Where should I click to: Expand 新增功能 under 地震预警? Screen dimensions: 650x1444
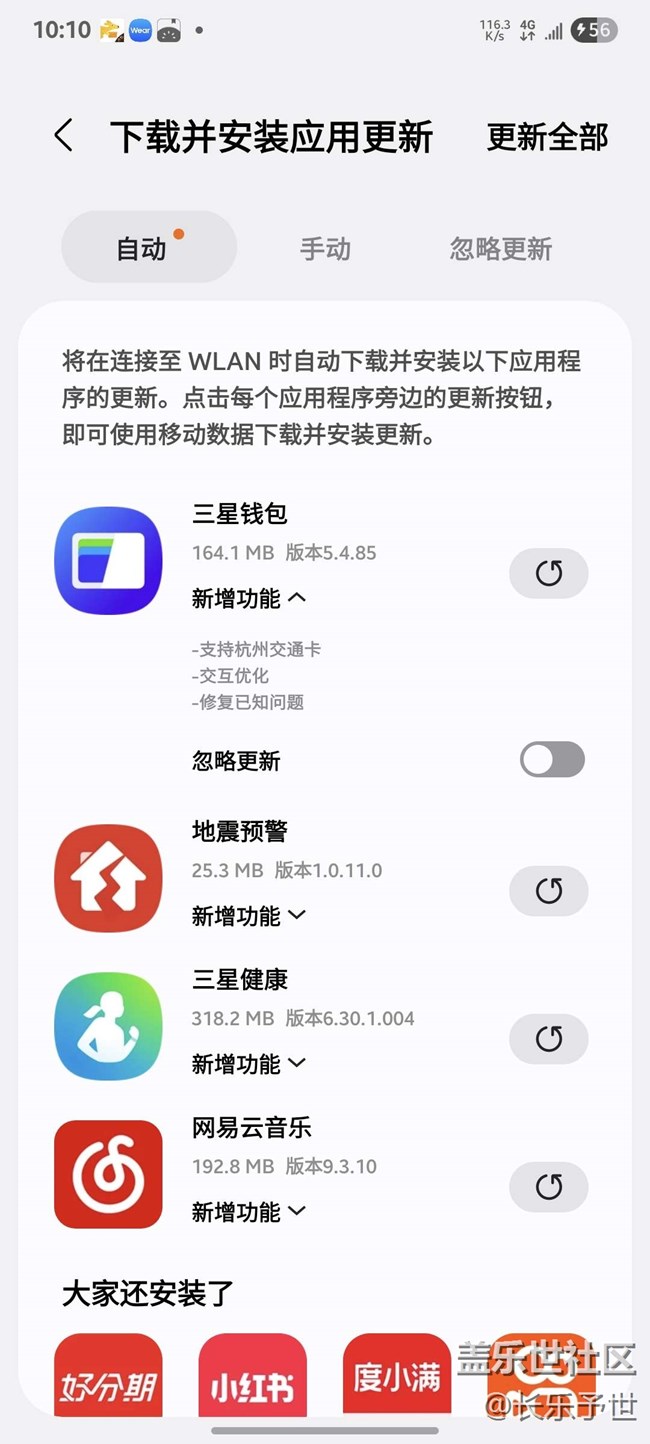(x=249, y=915)
